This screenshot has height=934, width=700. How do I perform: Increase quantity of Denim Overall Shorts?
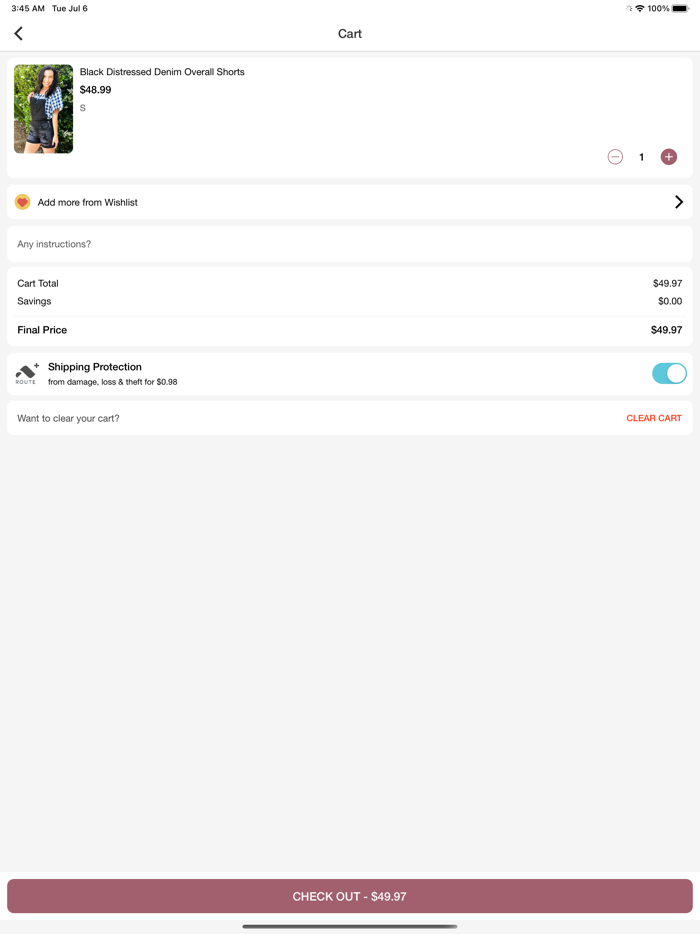(669, 157)
